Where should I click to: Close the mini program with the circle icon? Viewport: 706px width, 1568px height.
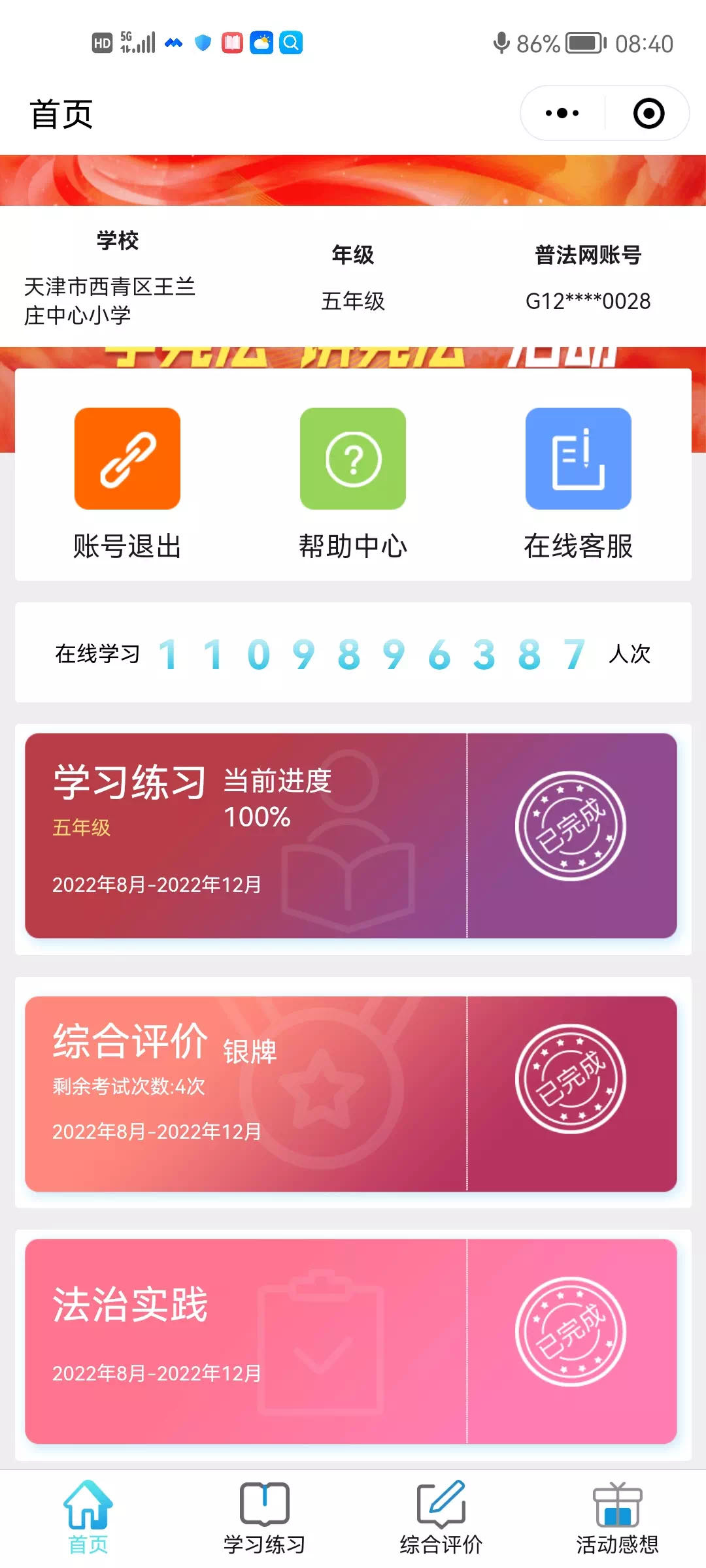click(x=648, y=113)
